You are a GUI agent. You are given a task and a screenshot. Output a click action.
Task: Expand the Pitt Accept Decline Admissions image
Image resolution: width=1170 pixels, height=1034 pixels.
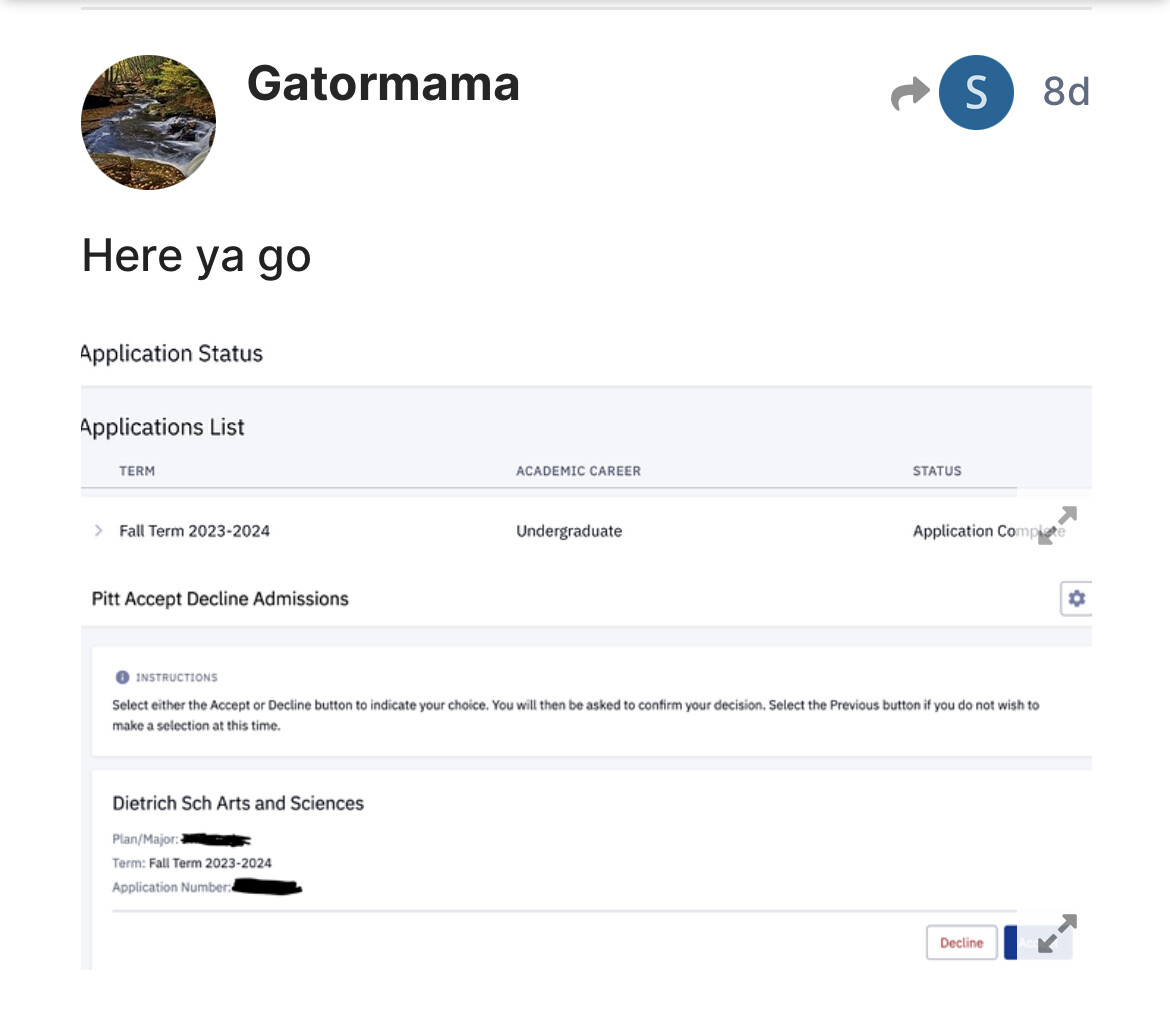tap(1056, 934)
